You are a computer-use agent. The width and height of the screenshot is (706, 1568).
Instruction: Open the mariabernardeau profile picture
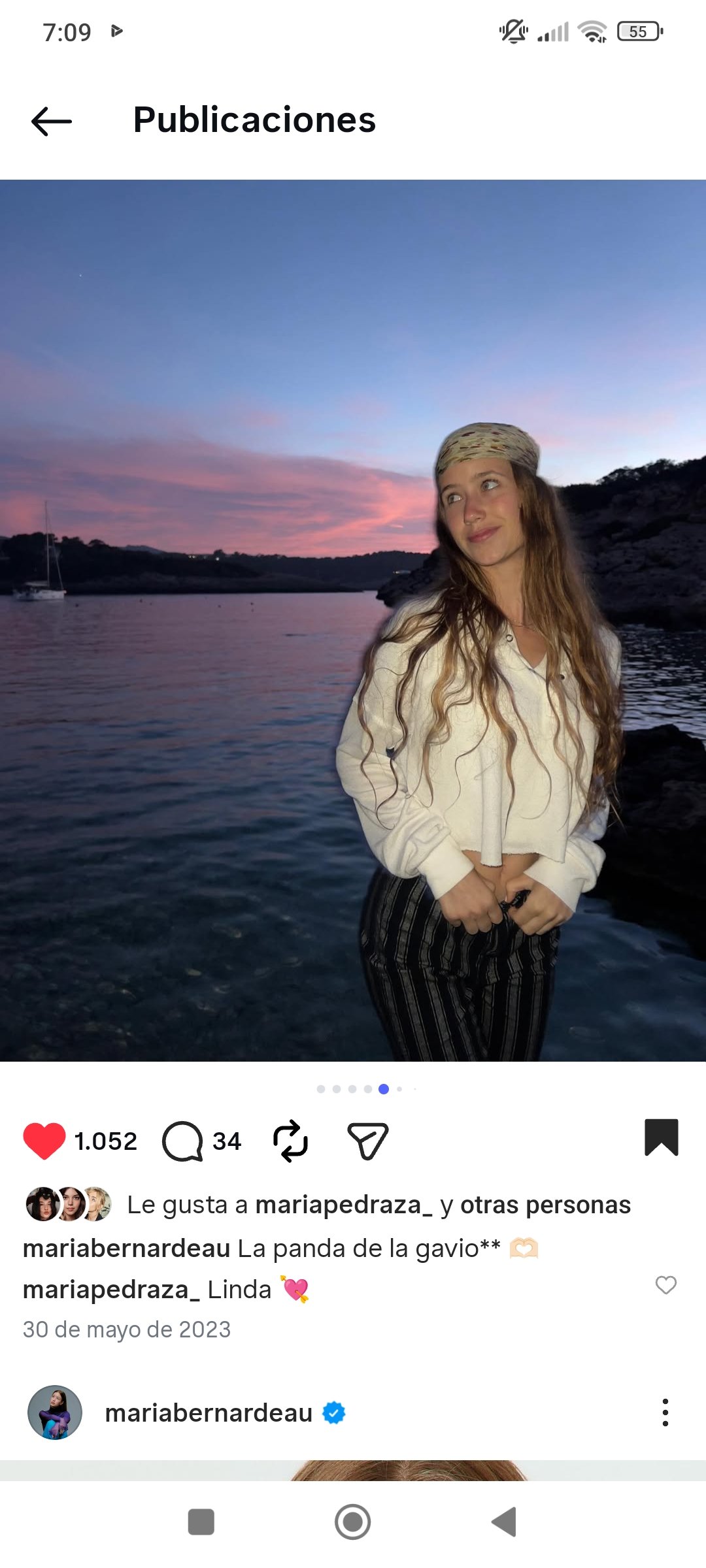coord(55,1413)
